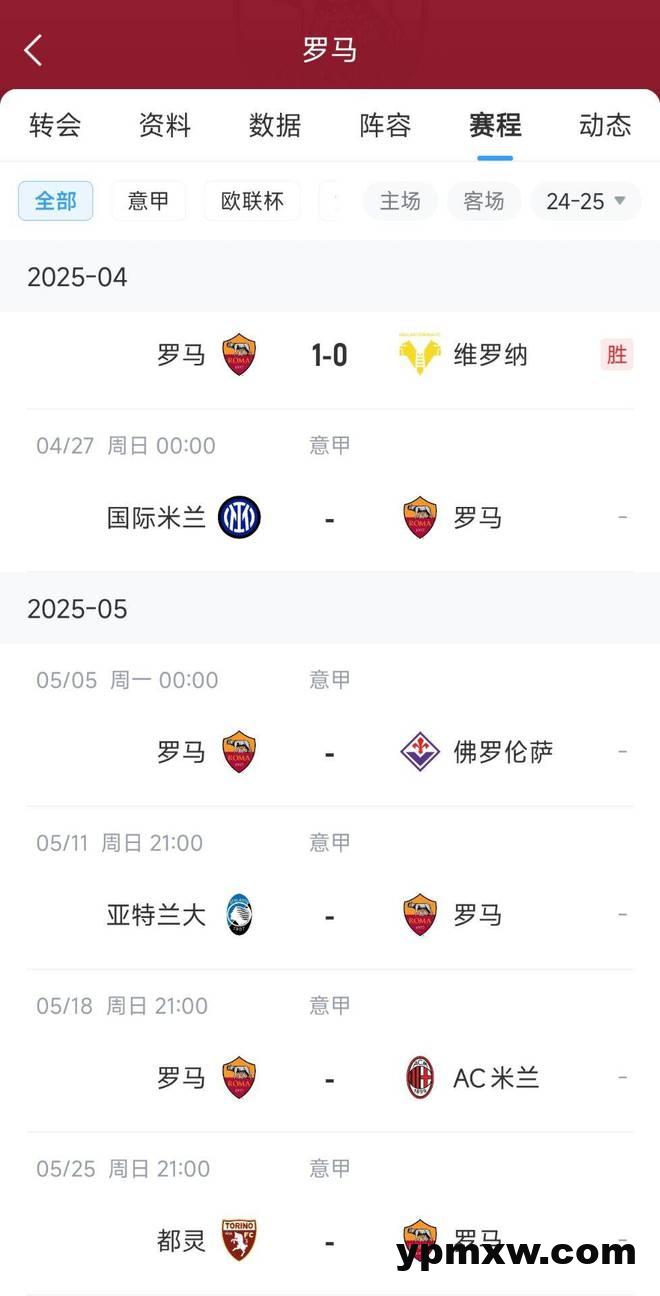Select the 全部 filter chip
Screen dimensions: 660x1296
(56, 201)
